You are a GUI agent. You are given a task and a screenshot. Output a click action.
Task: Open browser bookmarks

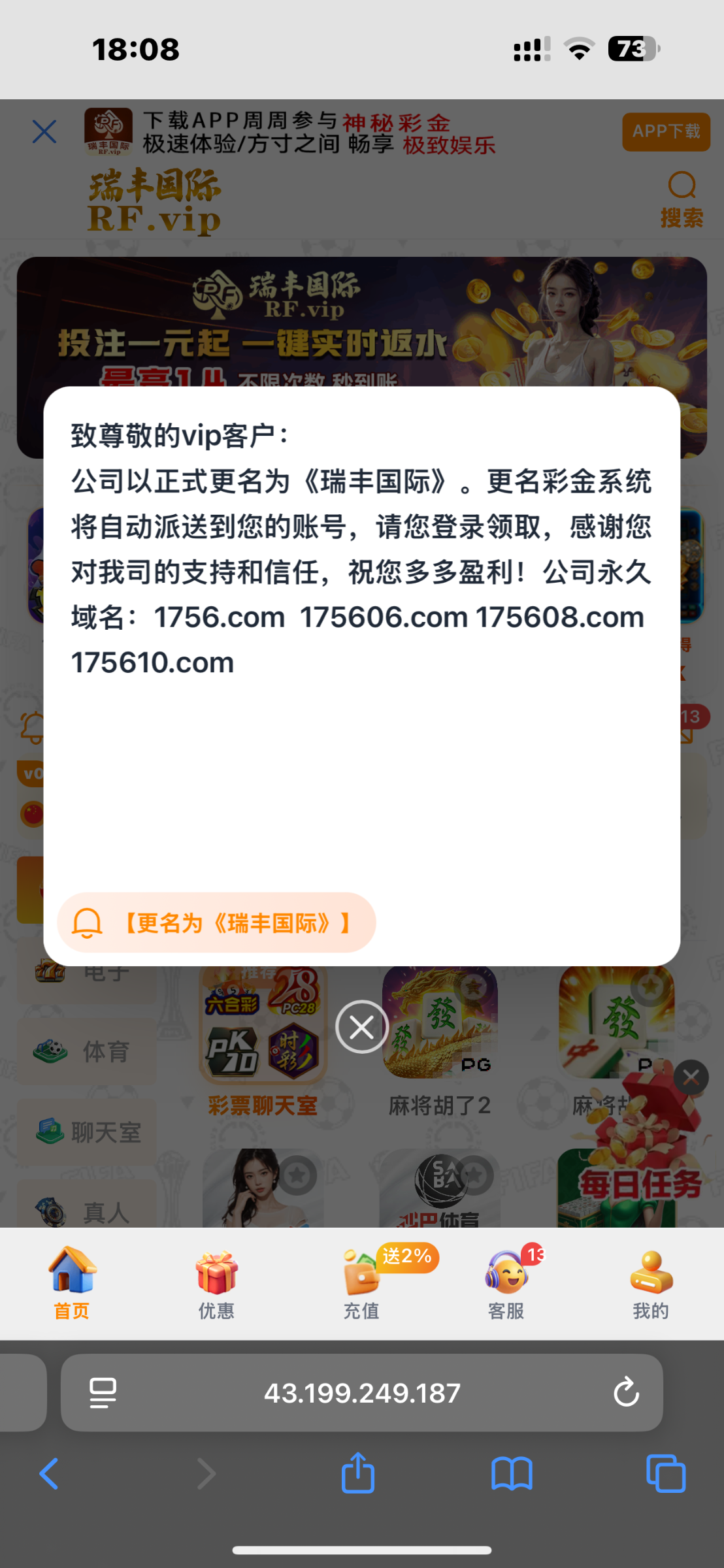pos(512,1474)
